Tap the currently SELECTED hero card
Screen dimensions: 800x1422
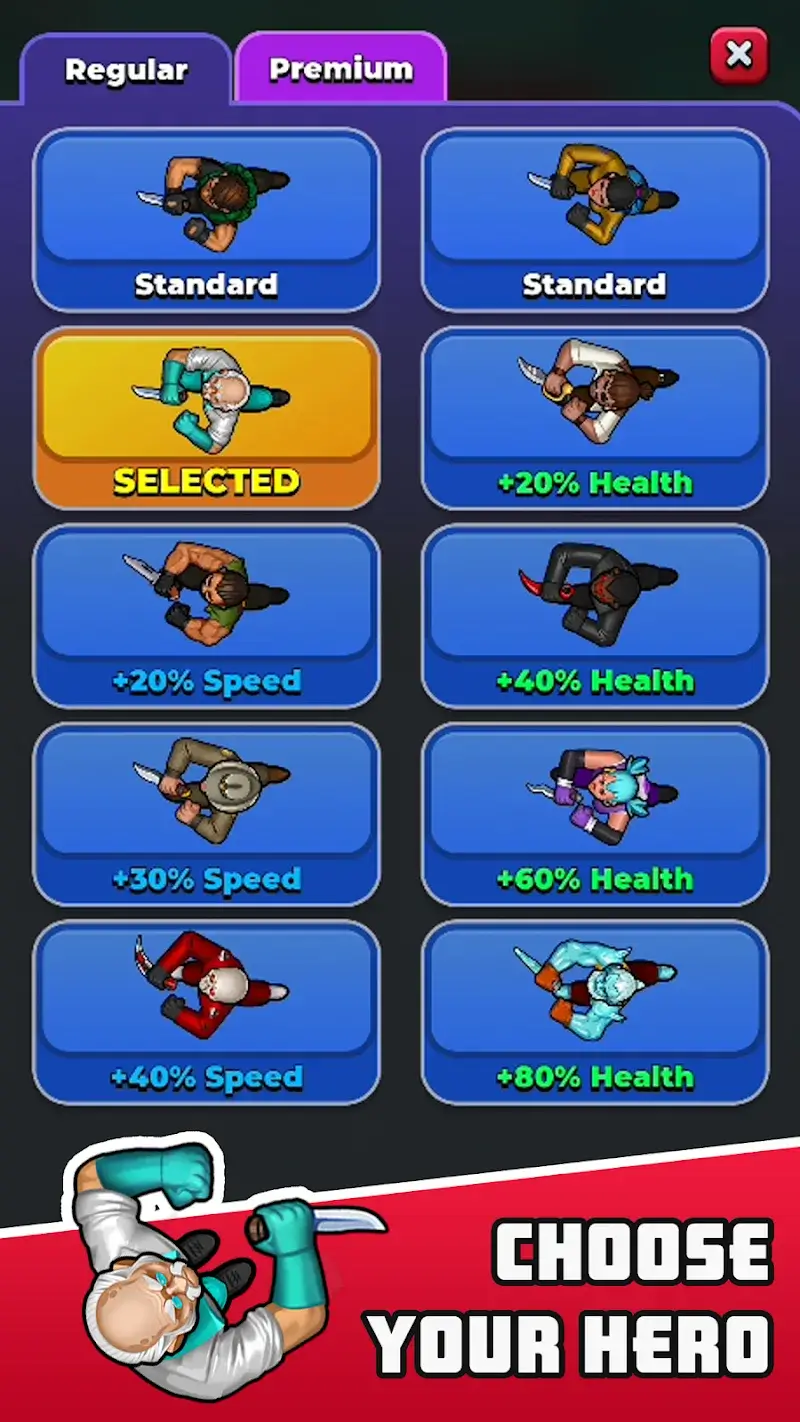(x=207, y=417)
